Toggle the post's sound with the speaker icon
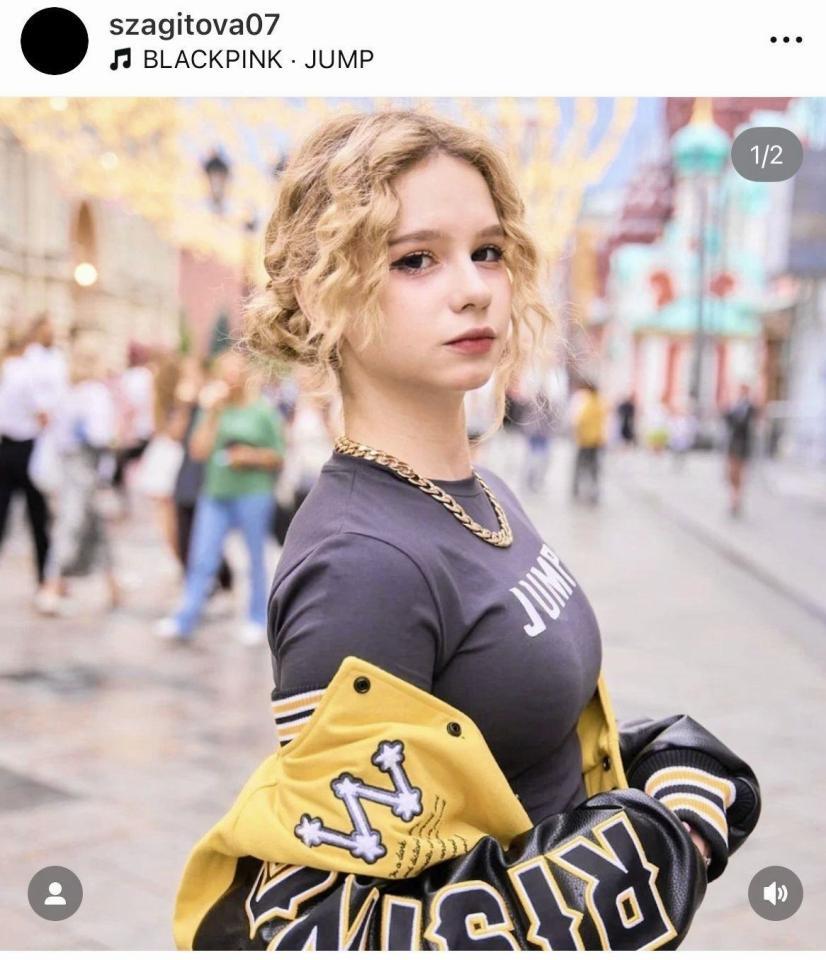 [775, 893]
